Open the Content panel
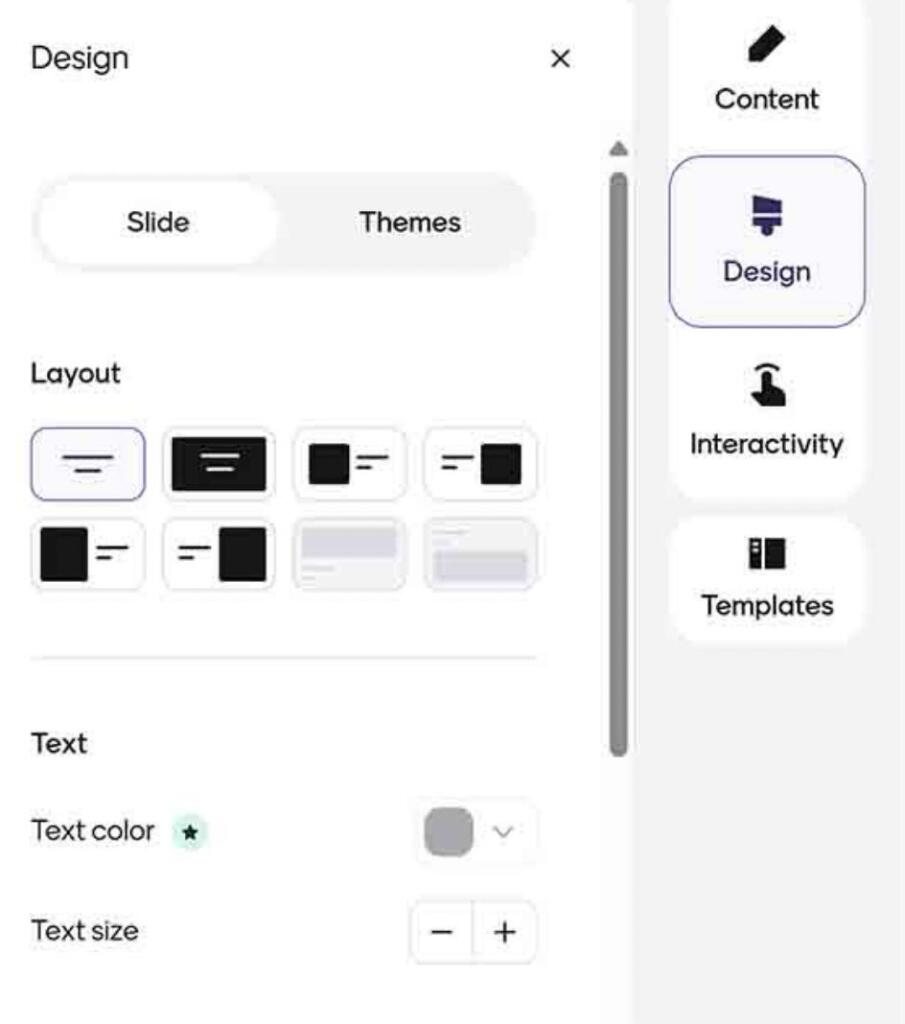Image resolution: width=905 pixels, height=1024 pixels. pos(766,70)
